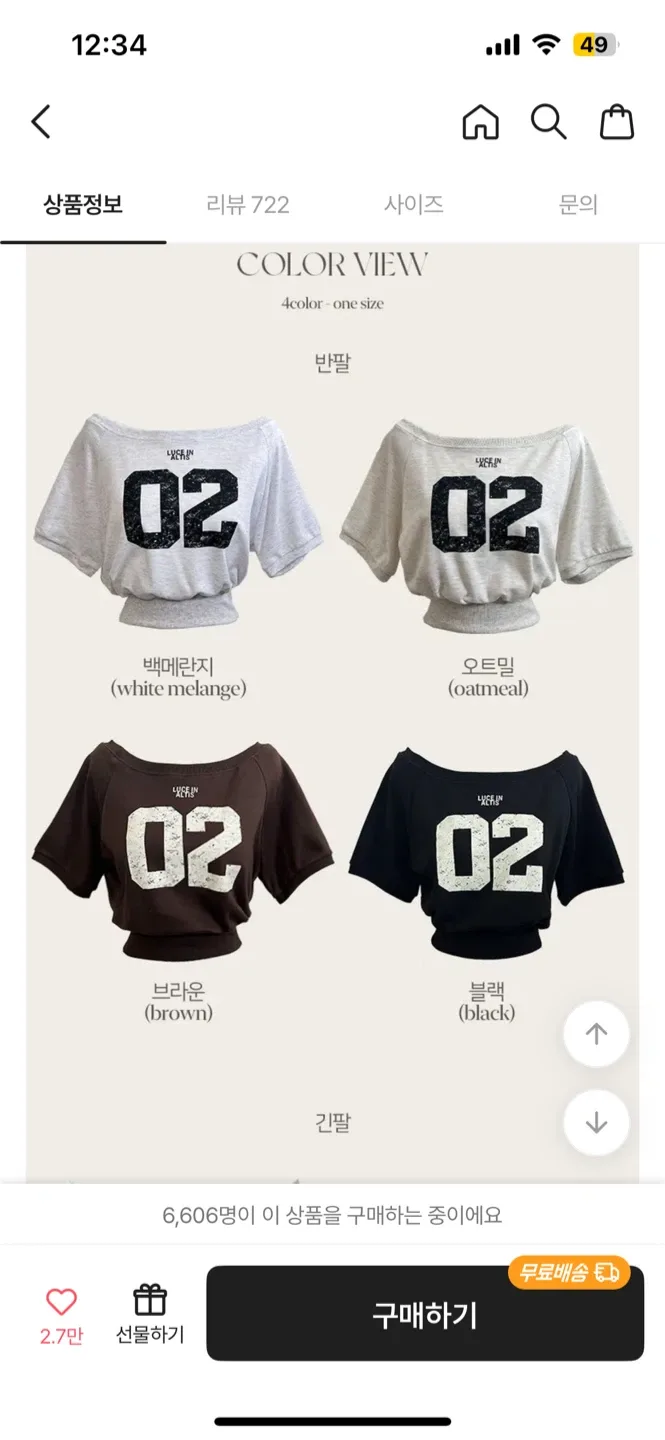Open search from the magnifier icon

[548, 122]
